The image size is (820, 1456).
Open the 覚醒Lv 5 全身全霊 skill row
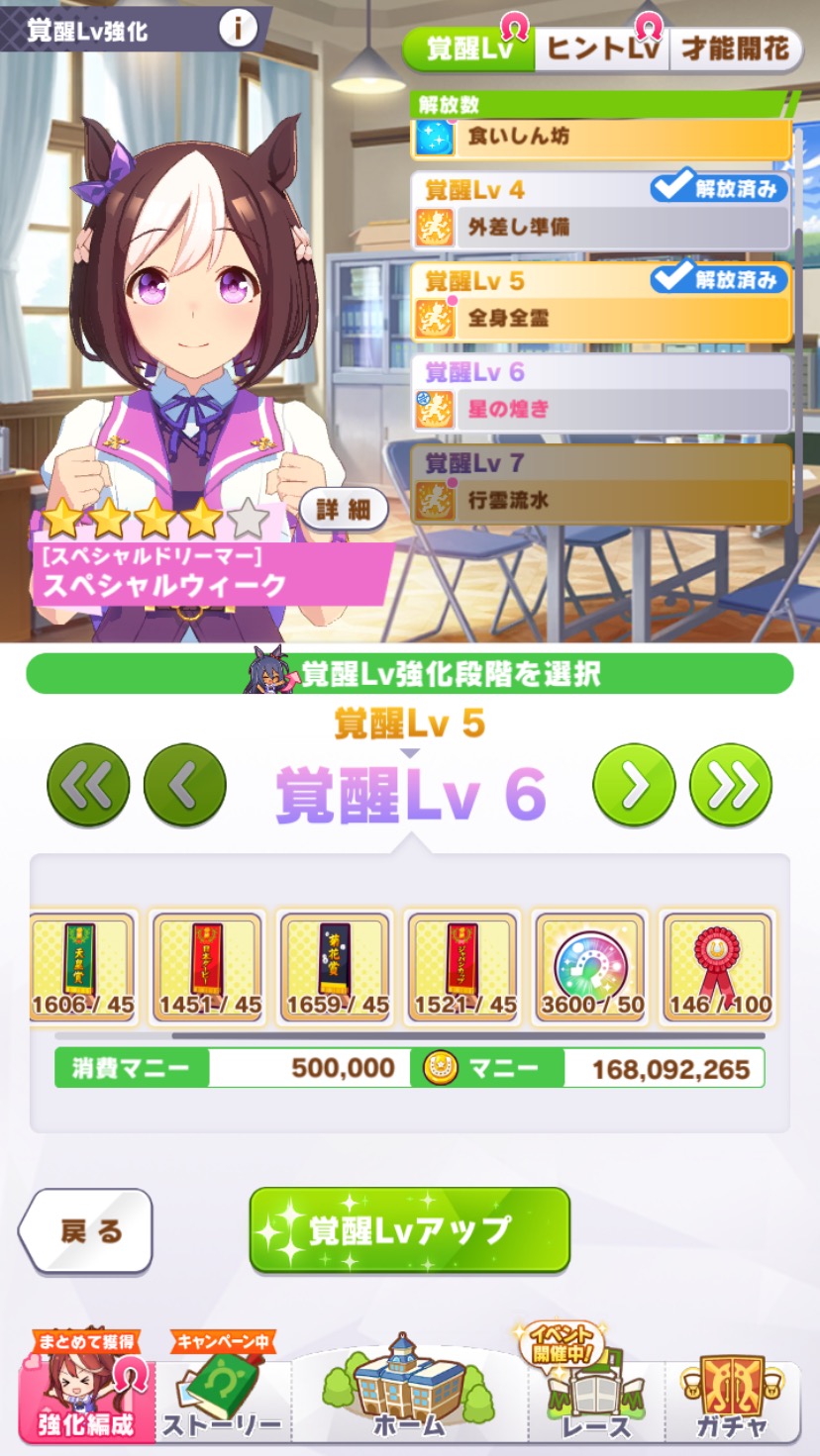[x=600, y=301]
